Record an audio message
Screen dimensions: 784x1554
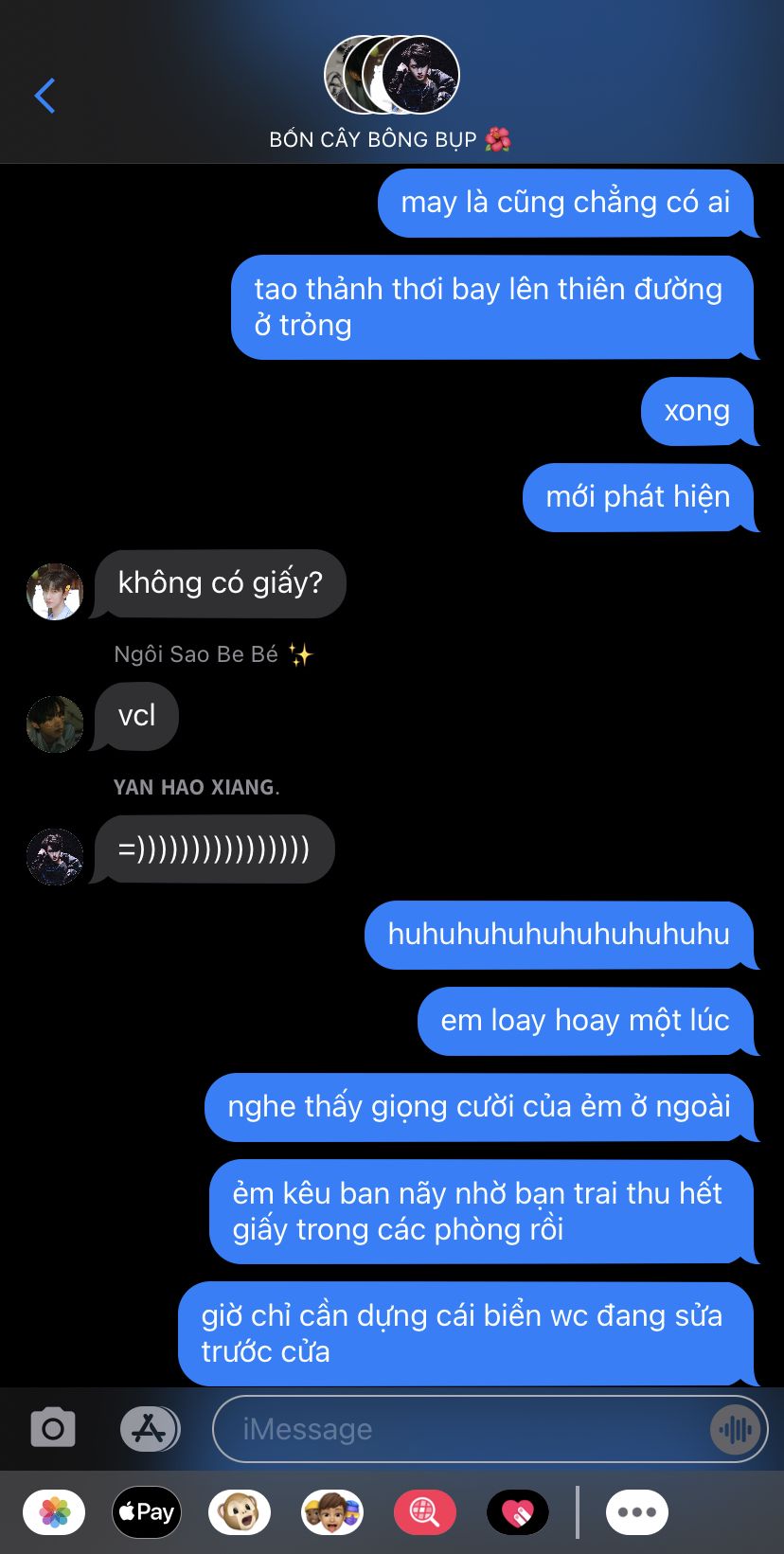point(736,1429)
